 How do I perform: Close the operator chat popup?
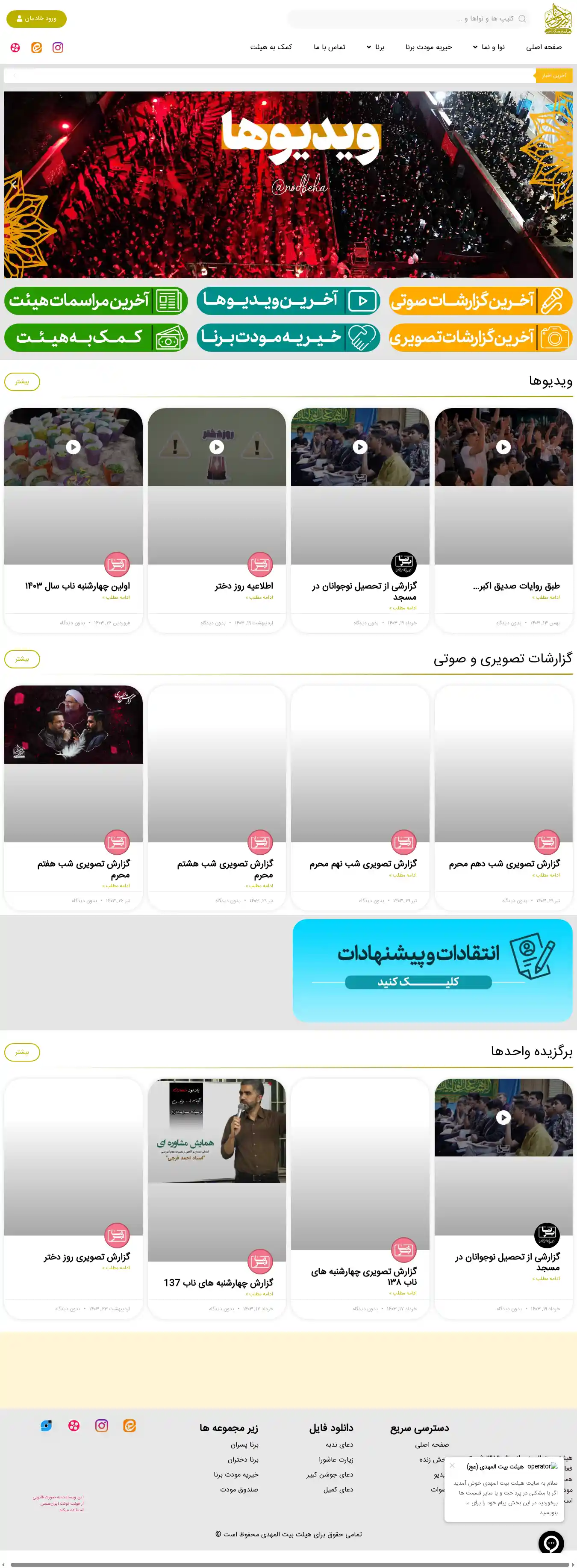tap(452, 1465)
